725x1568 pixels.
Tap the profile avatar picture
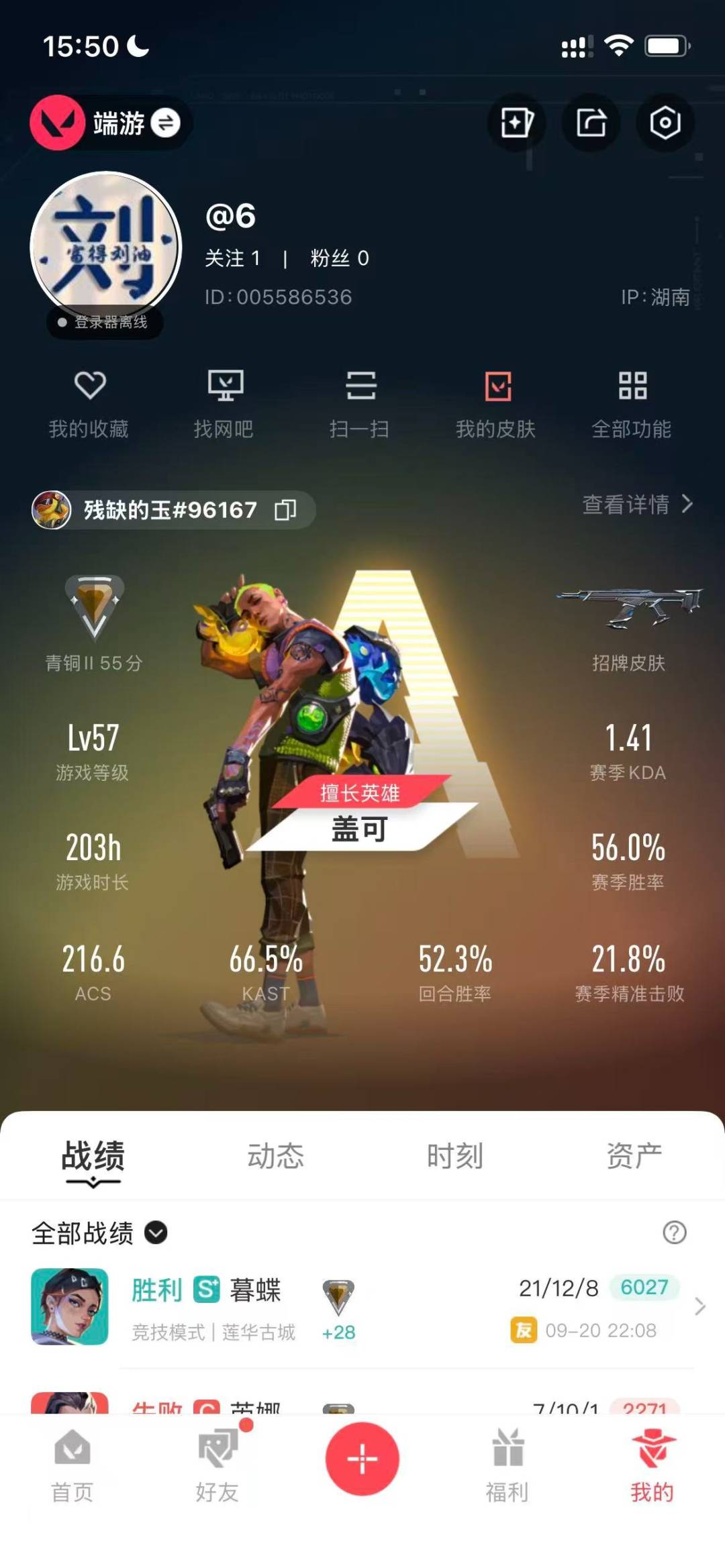(106, 248)
